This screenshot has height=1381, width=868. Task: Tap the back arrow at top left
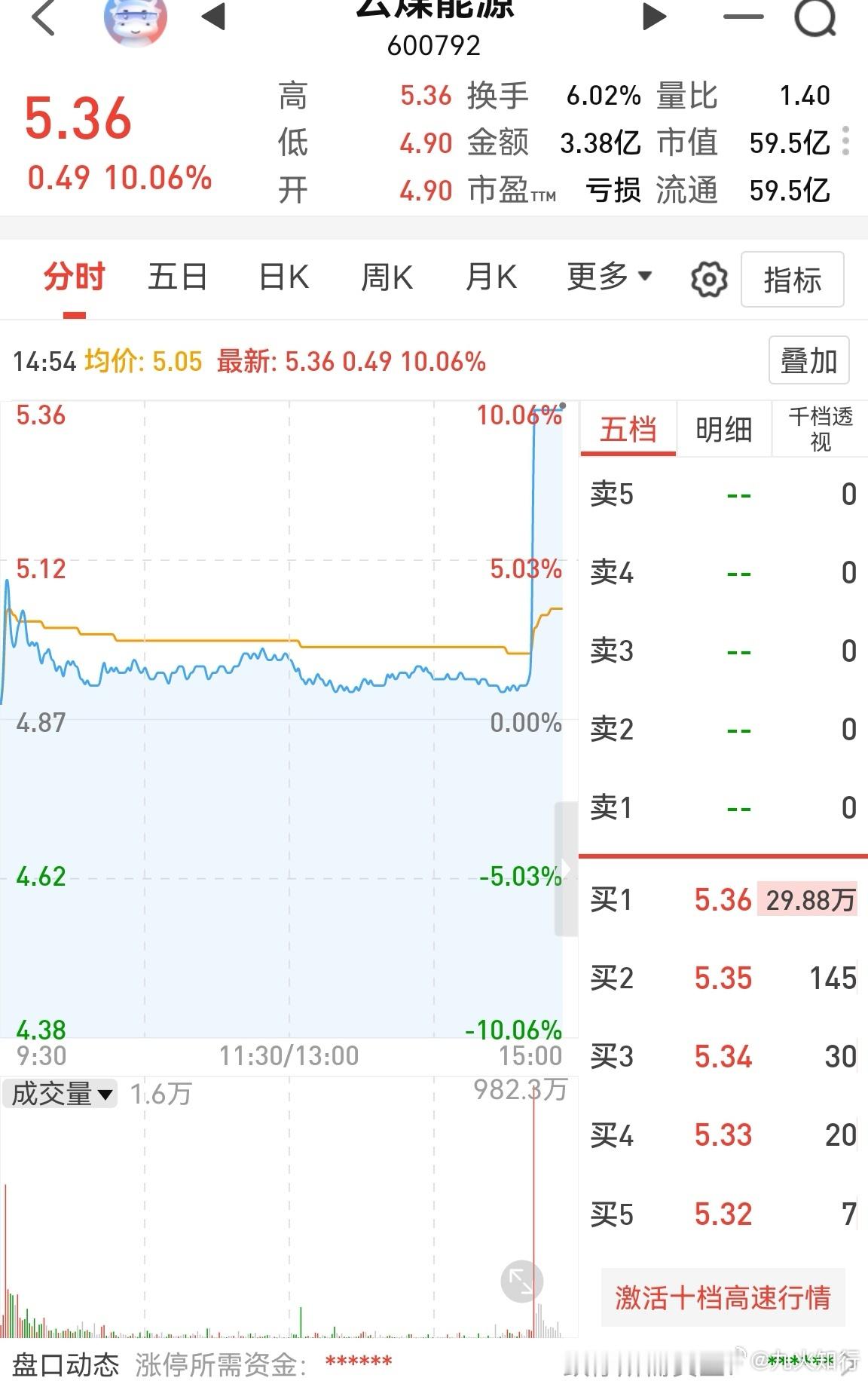[x=42, y=18]
